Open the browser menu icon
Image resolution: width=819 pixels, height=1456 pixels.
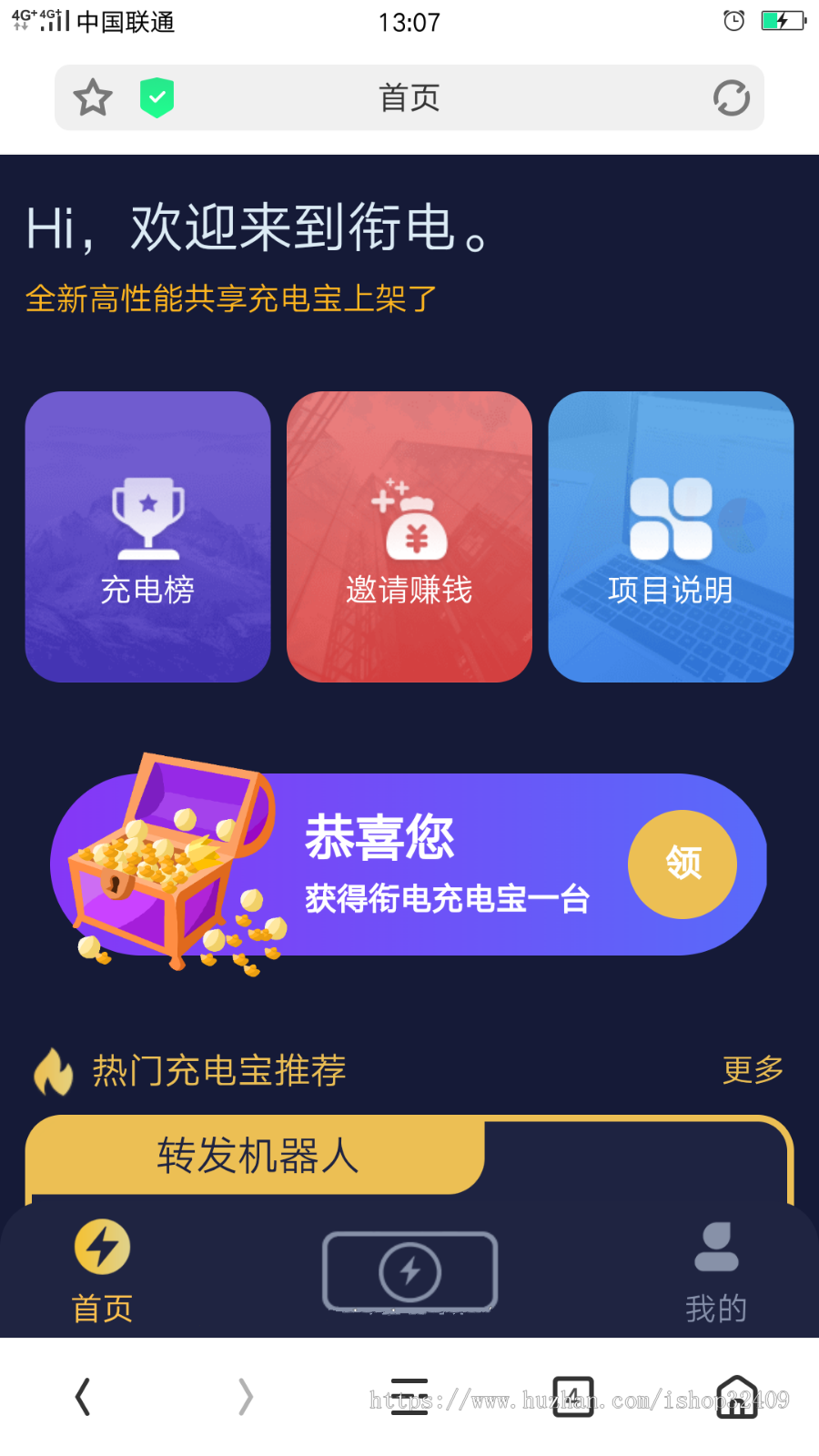[x=409, y=1396]
